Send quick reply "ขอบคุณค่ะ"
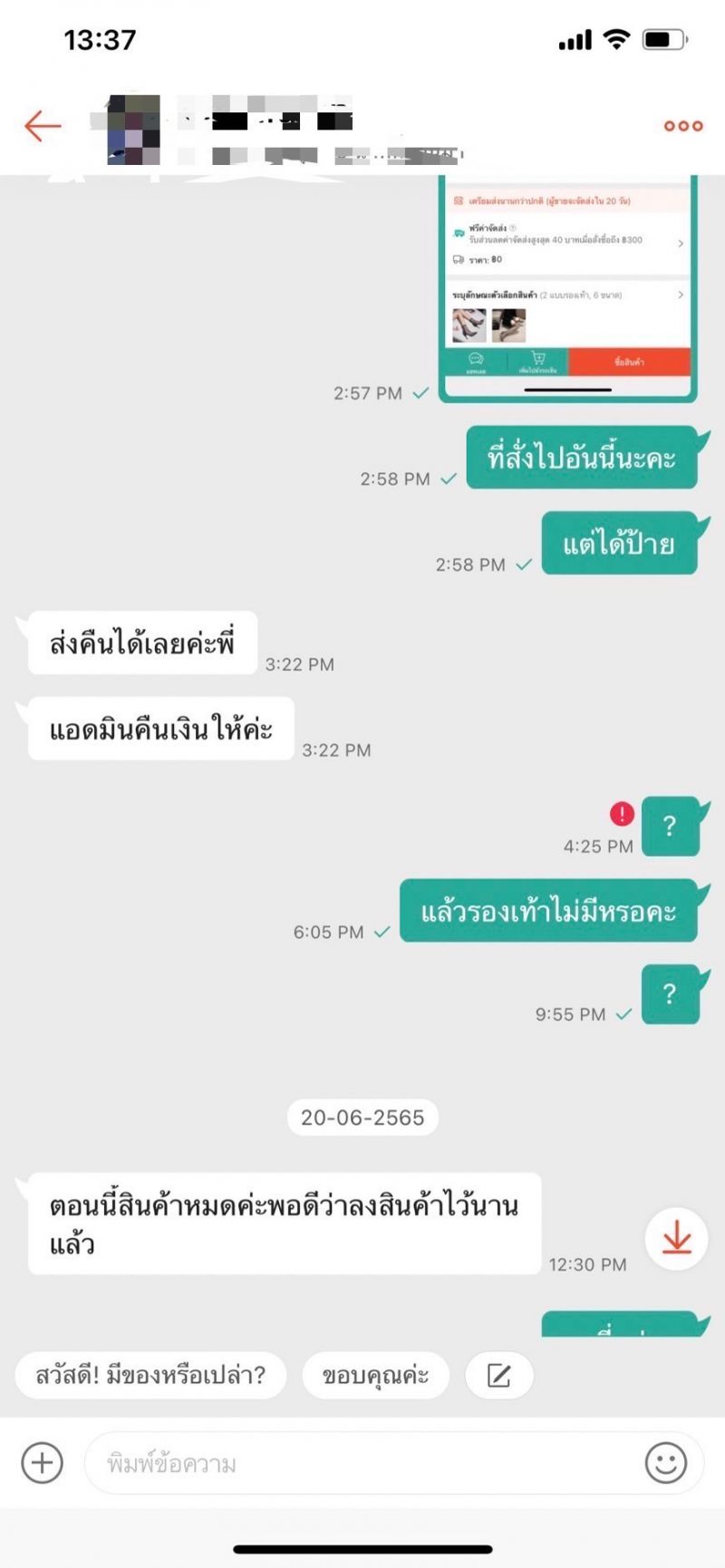The width and height of the screenshot is (725, 1568). click(x=375, y=1376)
